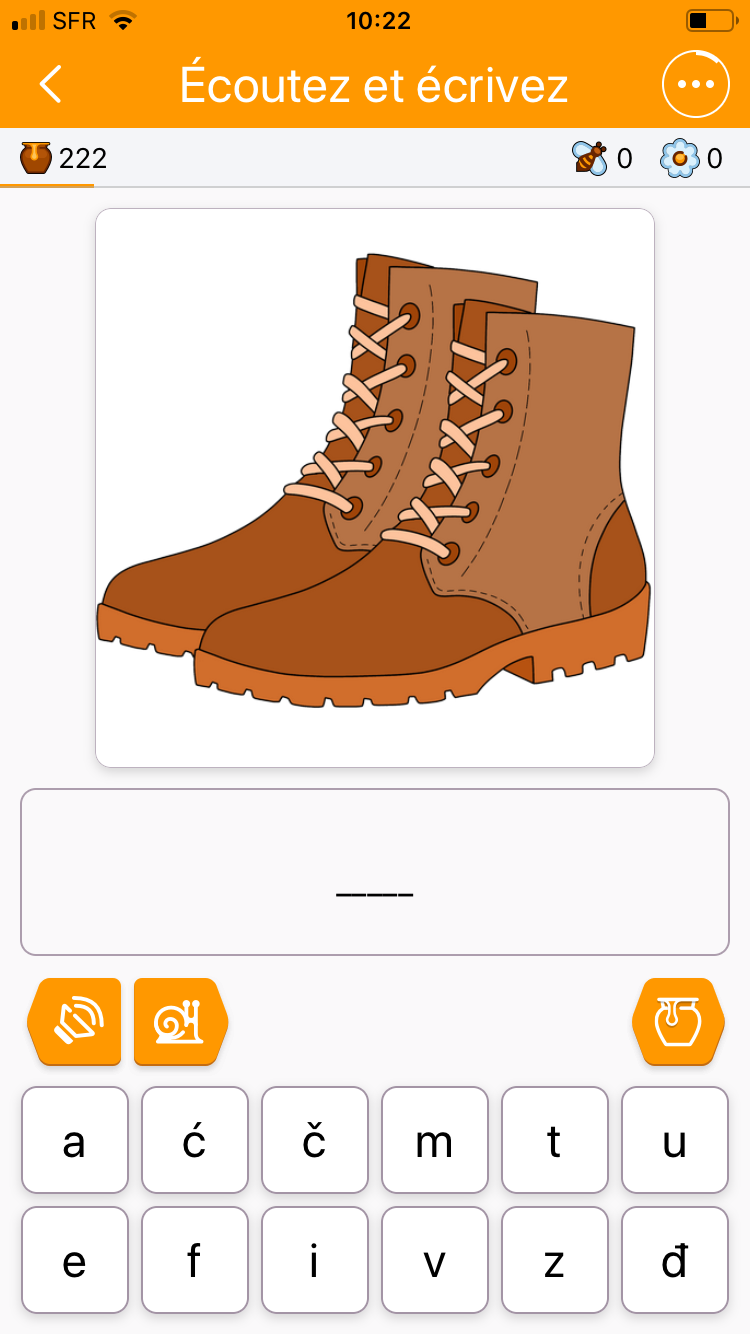Enter the letter e

click(75, 1260)
